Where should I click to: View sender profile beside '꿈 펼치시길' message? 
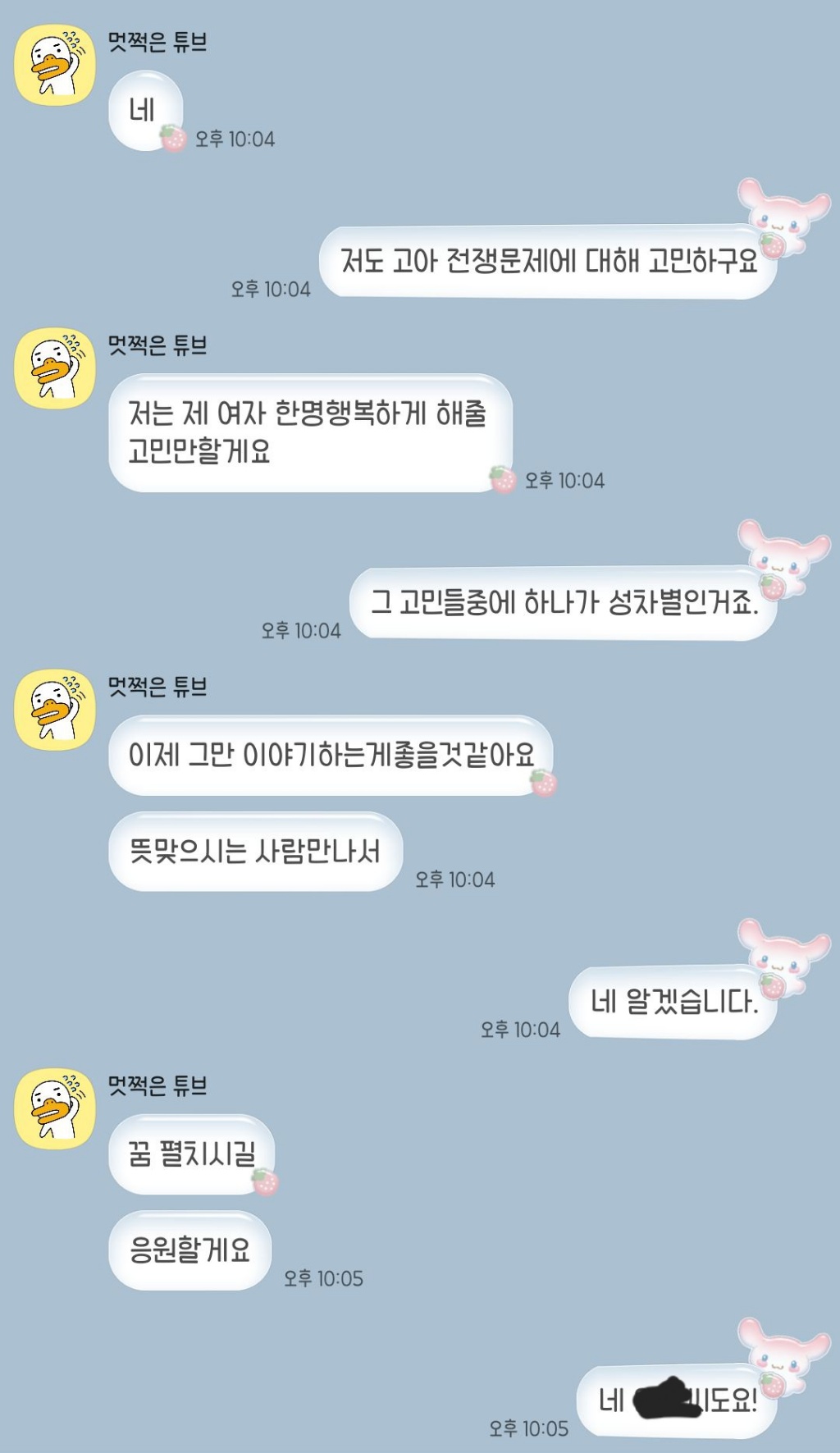[55, 1108]
